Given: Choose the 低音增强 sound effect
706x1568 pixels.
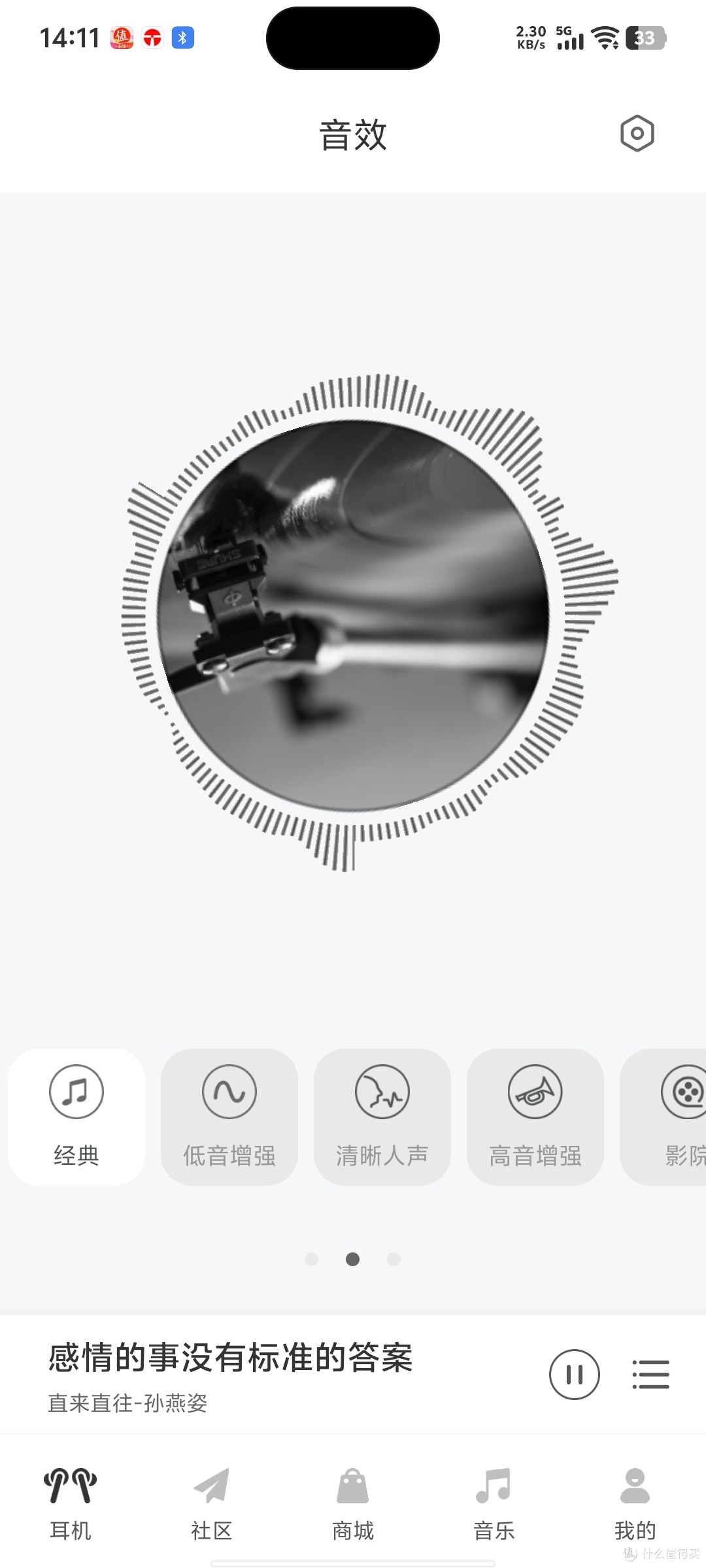Looking at the screenshot, I should 229,1117.
